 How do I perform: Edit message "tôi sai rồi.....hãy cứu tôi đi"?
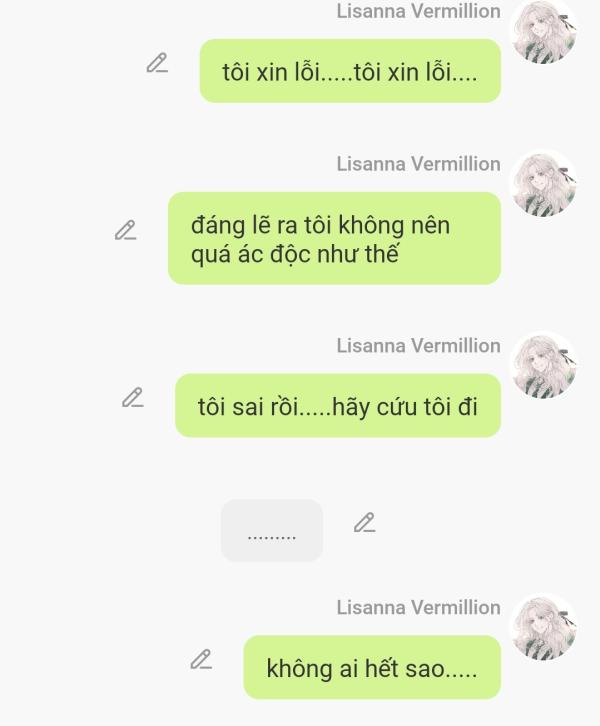pos(132,397)
